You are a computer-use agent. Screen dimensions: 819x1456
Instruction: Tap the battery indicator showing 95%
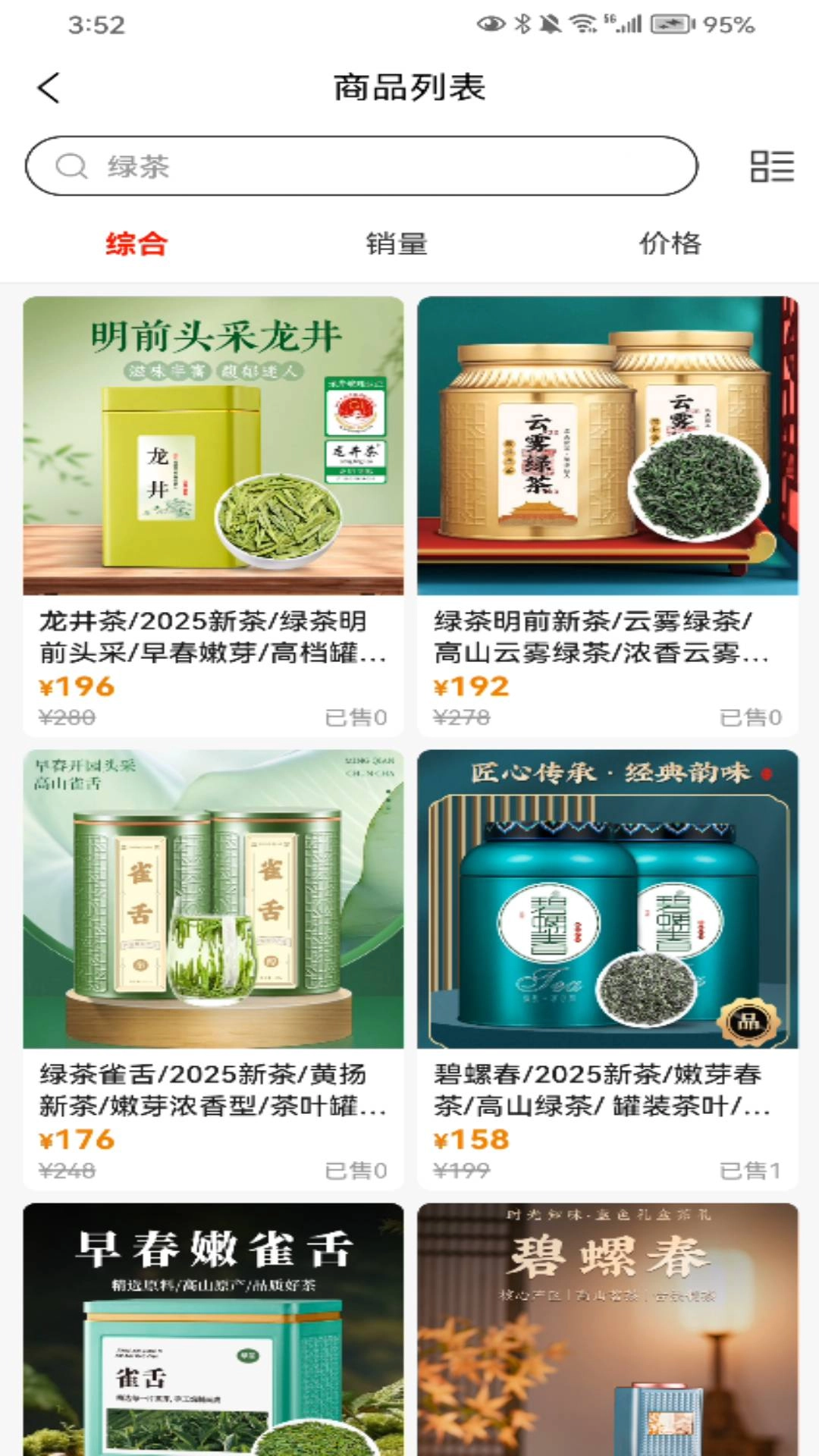coord(671,23)
